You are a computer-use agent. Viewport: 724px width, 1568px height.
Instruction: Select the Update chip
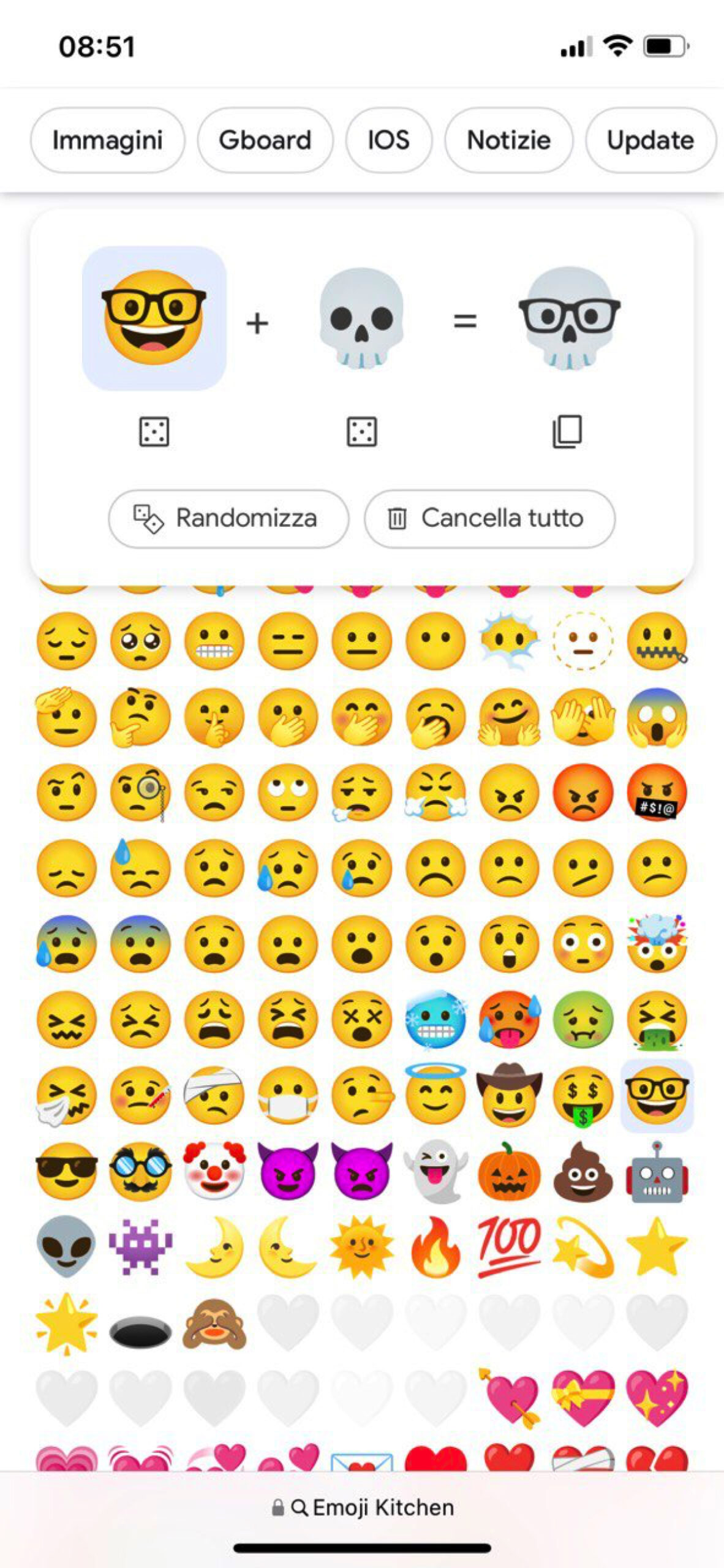point(650,140)
